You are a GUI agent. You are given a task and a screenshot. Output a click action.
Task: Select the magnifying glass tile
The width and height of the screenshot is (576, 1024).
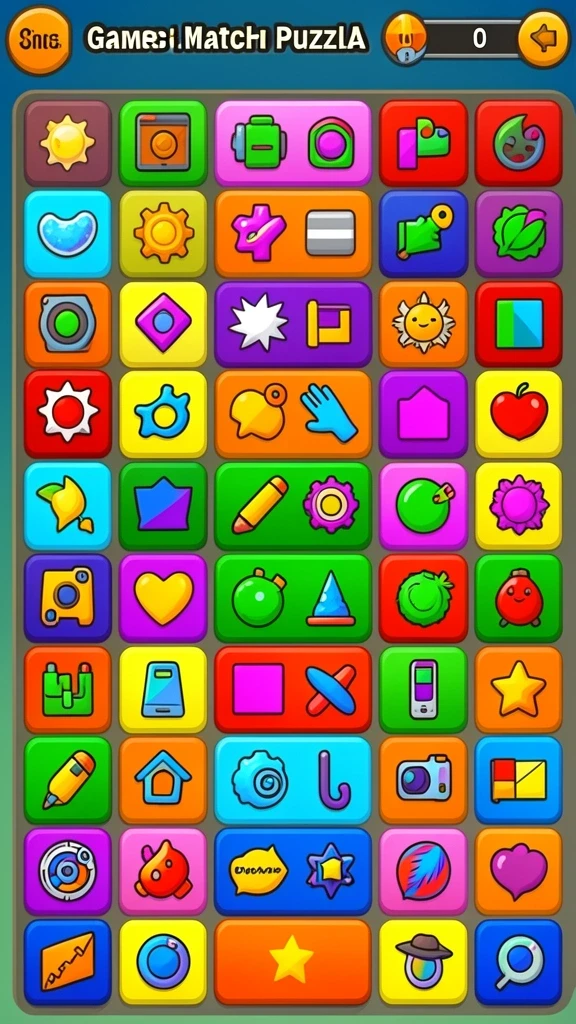click(x=519, y=961)
